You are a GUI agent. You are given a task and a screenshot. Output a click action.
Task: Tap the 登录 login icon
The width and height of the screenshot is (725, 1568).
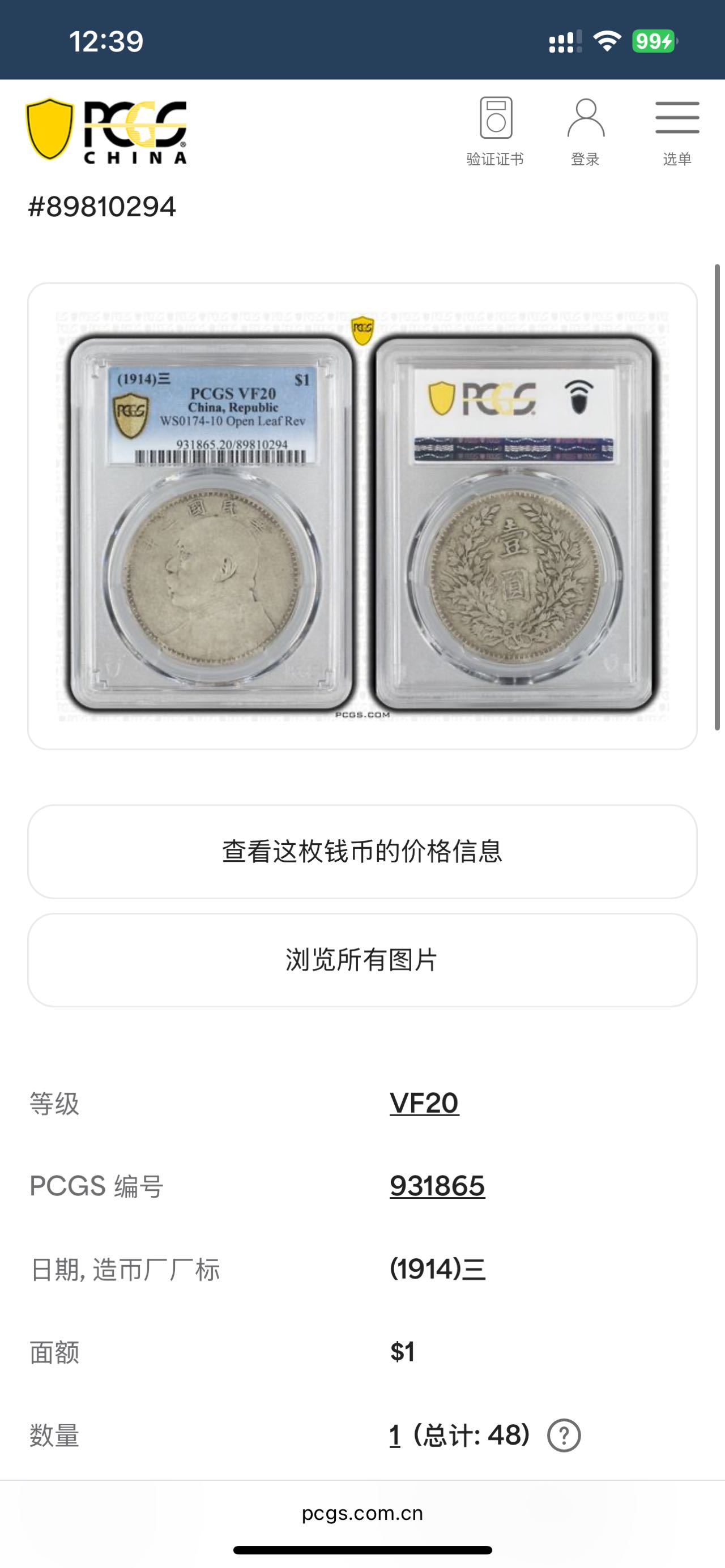(585, 131)
